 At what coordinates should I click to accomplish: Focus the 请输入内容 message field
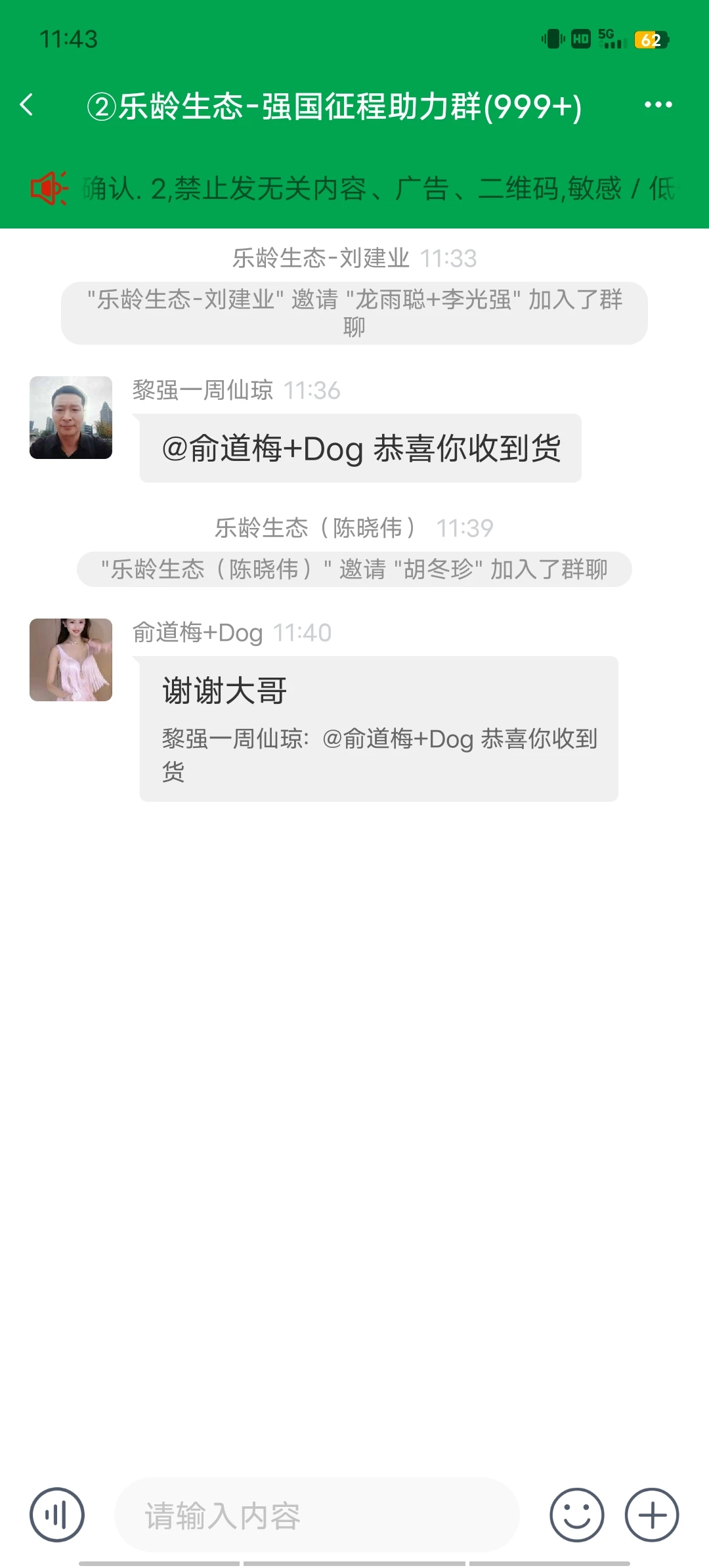(317, 1515)
